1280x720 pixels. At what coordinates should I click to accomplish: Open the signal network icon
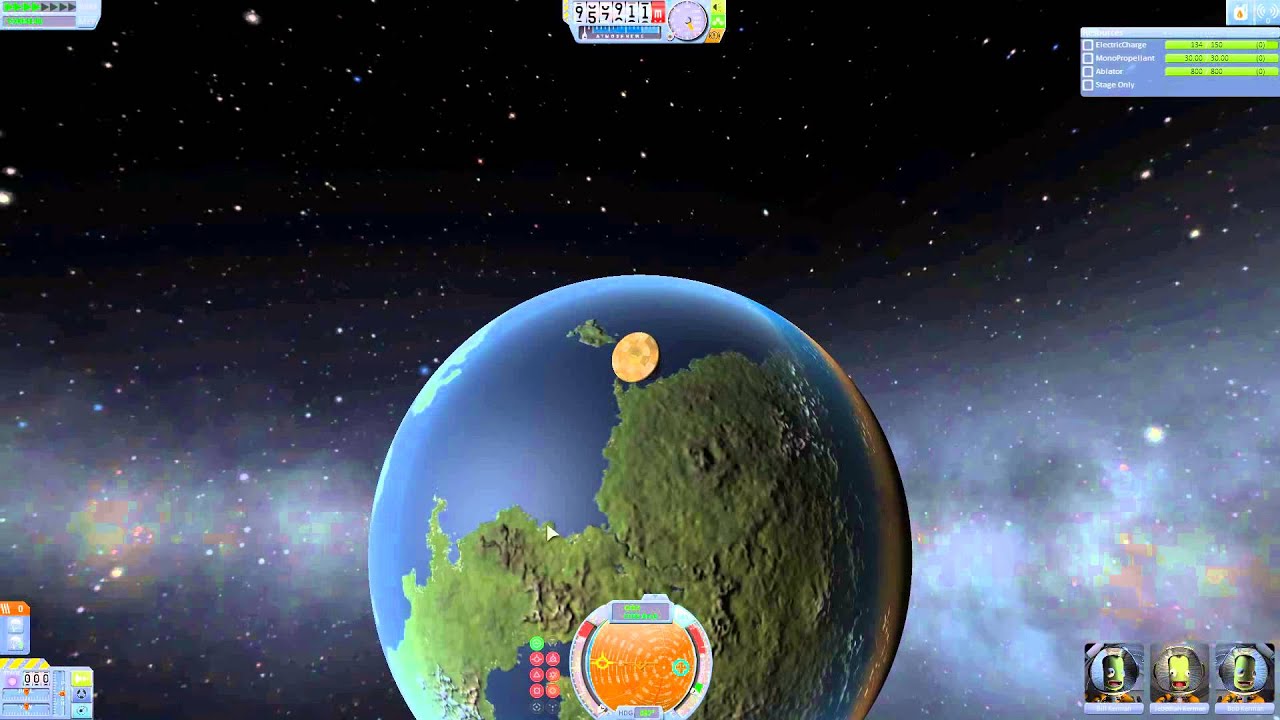coord(1265,12)
